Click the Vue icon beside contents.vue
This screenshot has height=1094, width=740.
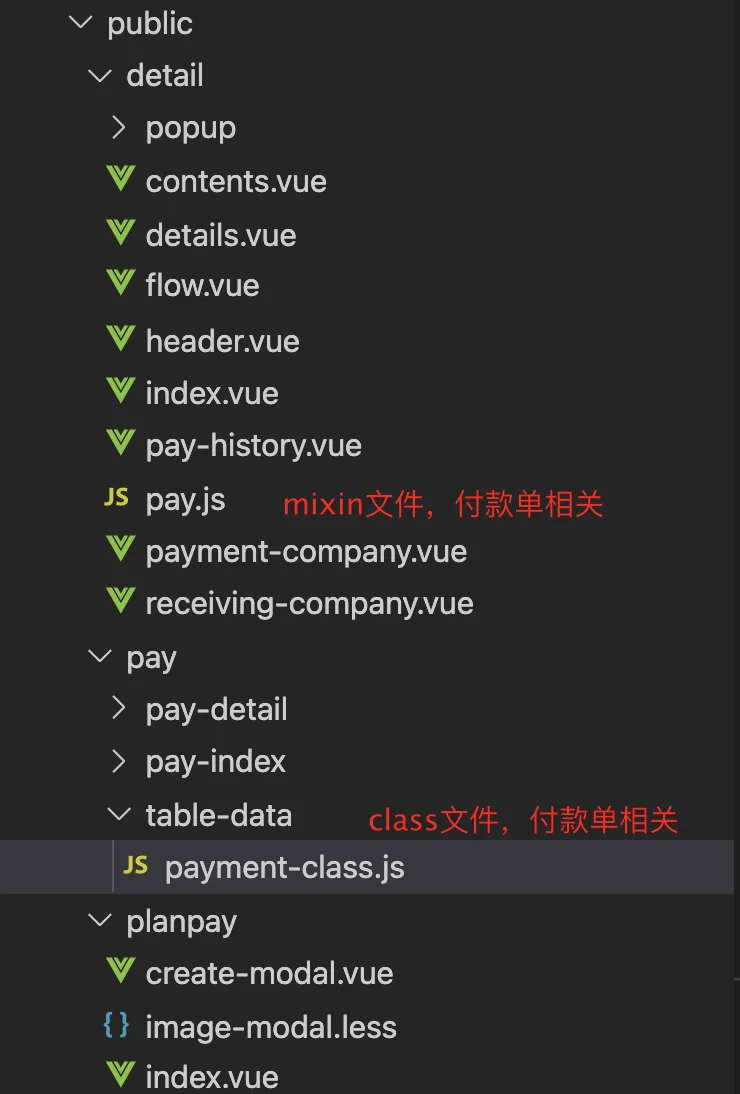pos(119,180)
